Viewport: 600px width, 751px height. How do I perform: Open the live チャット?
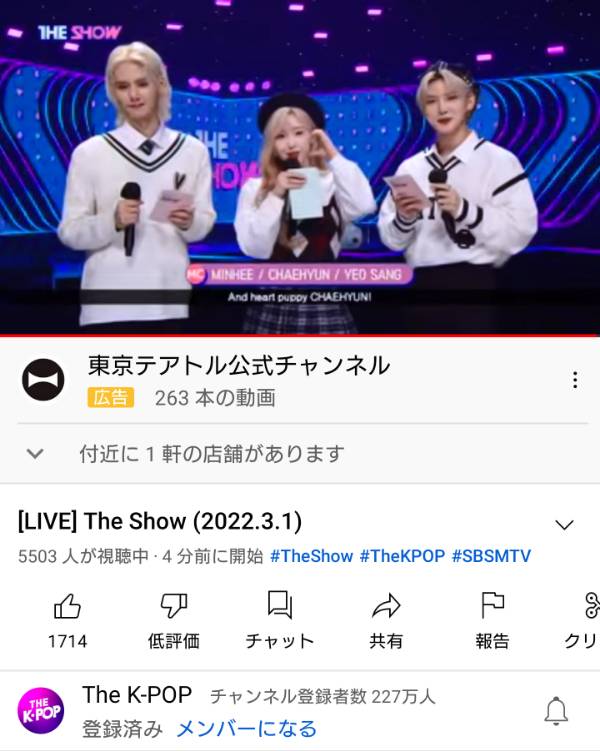pyautogui.click(x=280, y=618)
